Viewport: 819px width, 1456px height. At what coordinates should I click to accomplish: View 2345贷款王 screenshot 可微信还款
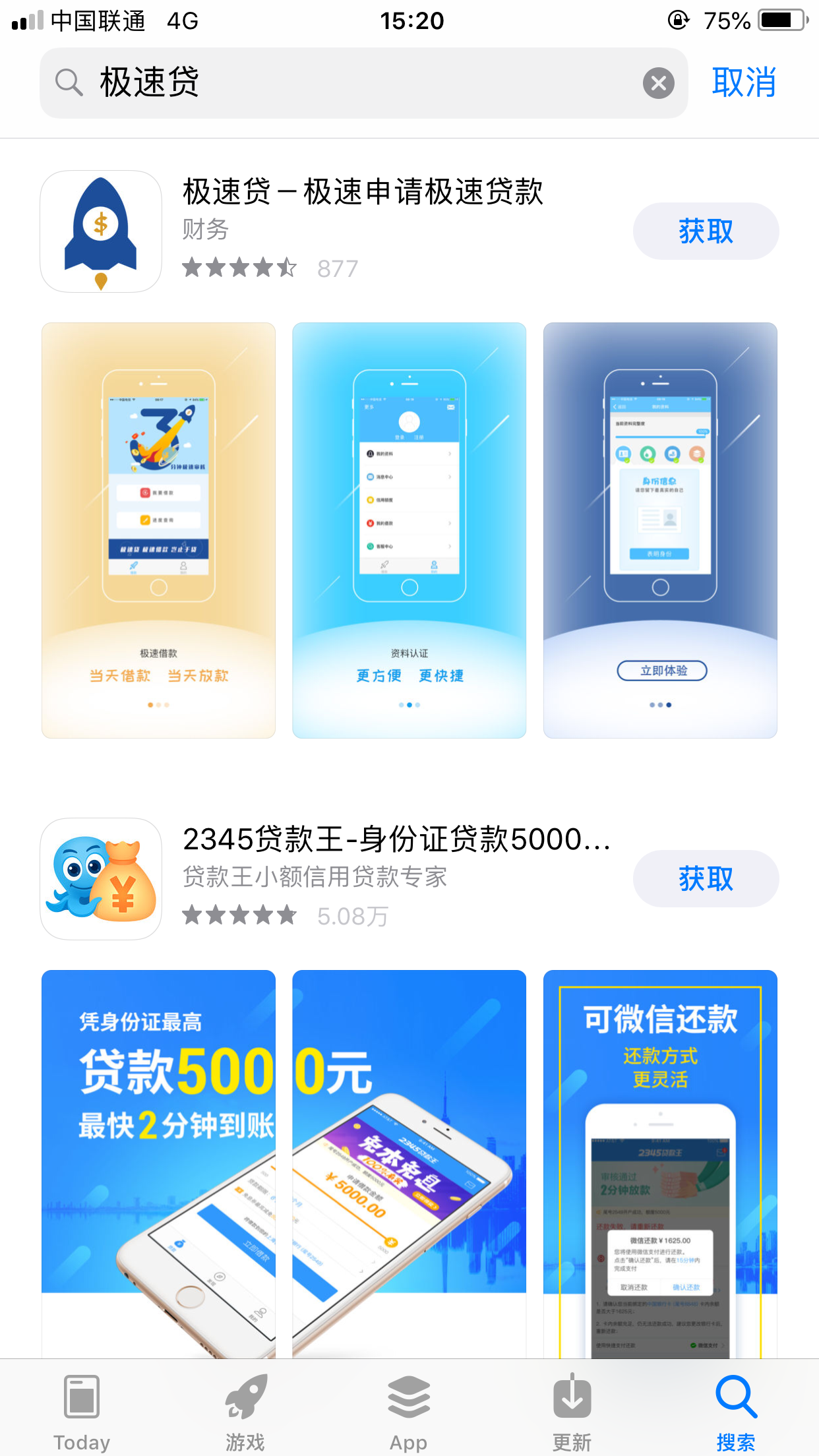pos(660,1164)
